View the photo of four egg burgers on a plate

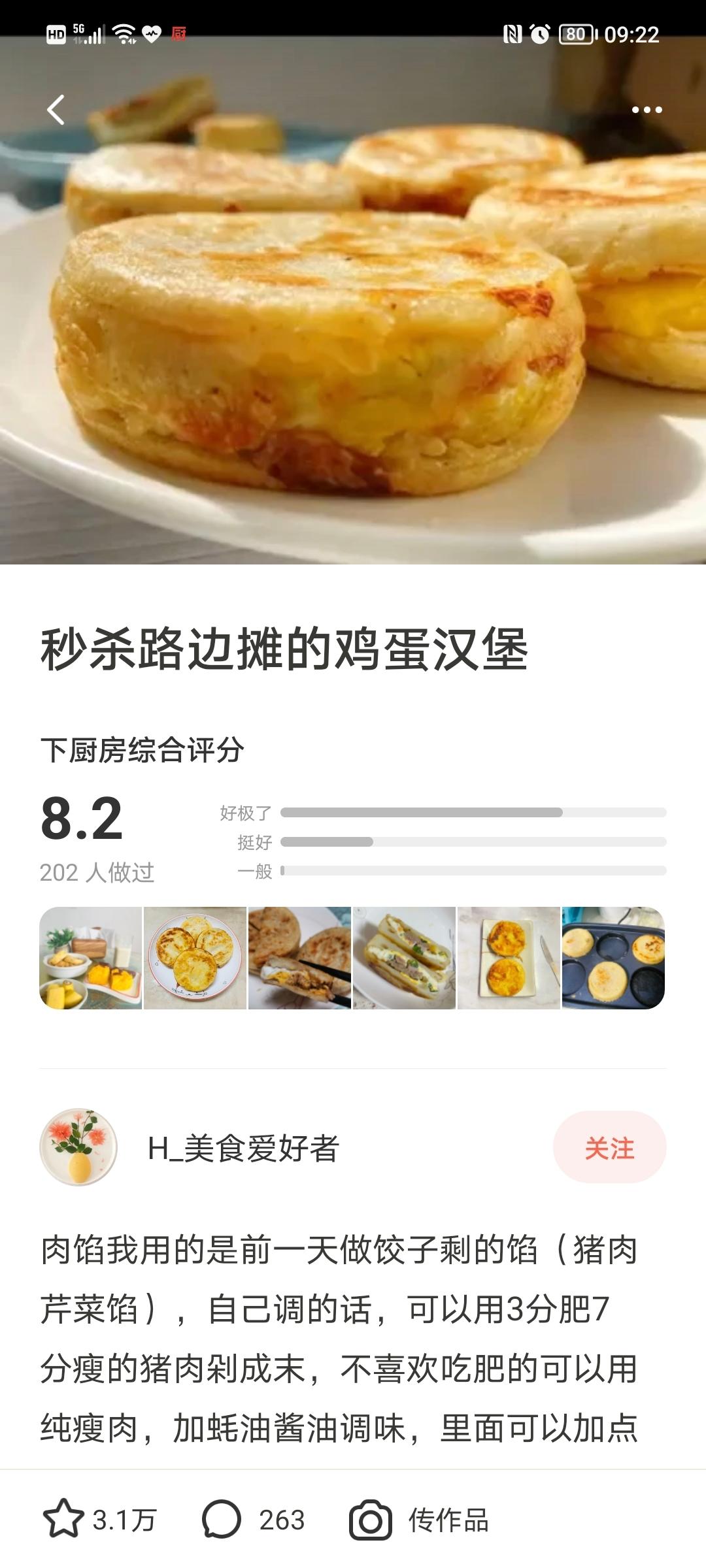point(195,958)
